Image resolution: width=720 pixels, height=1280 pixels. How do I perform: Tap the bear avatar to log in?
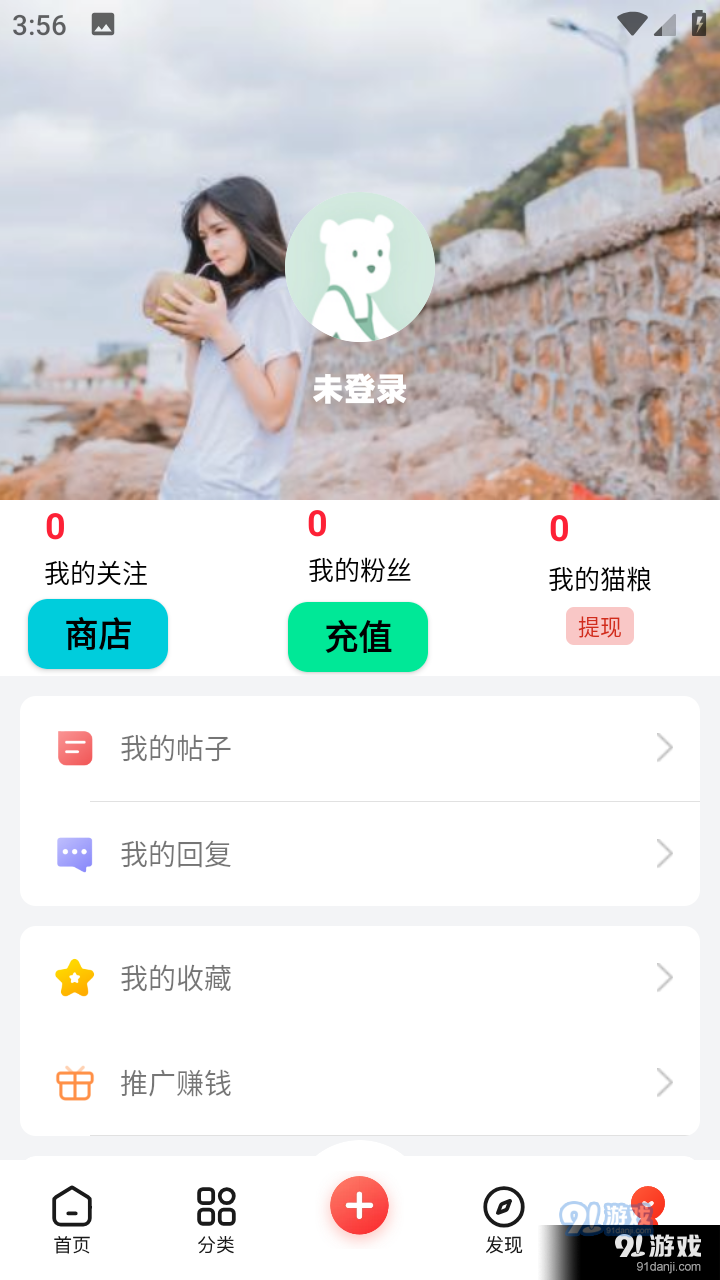tap(360, 265)
